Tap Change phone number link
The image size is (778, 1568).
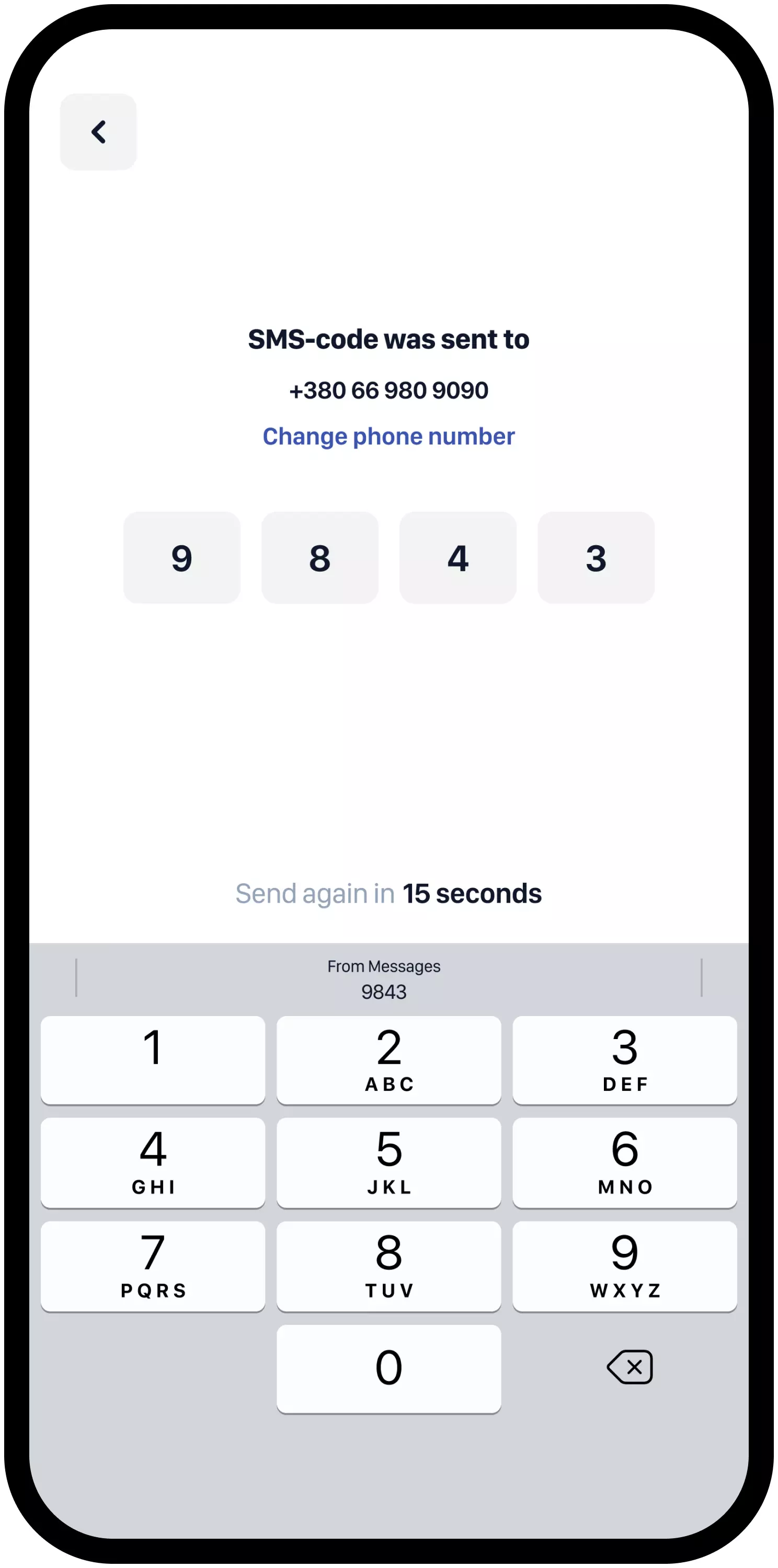coord(388,436)
